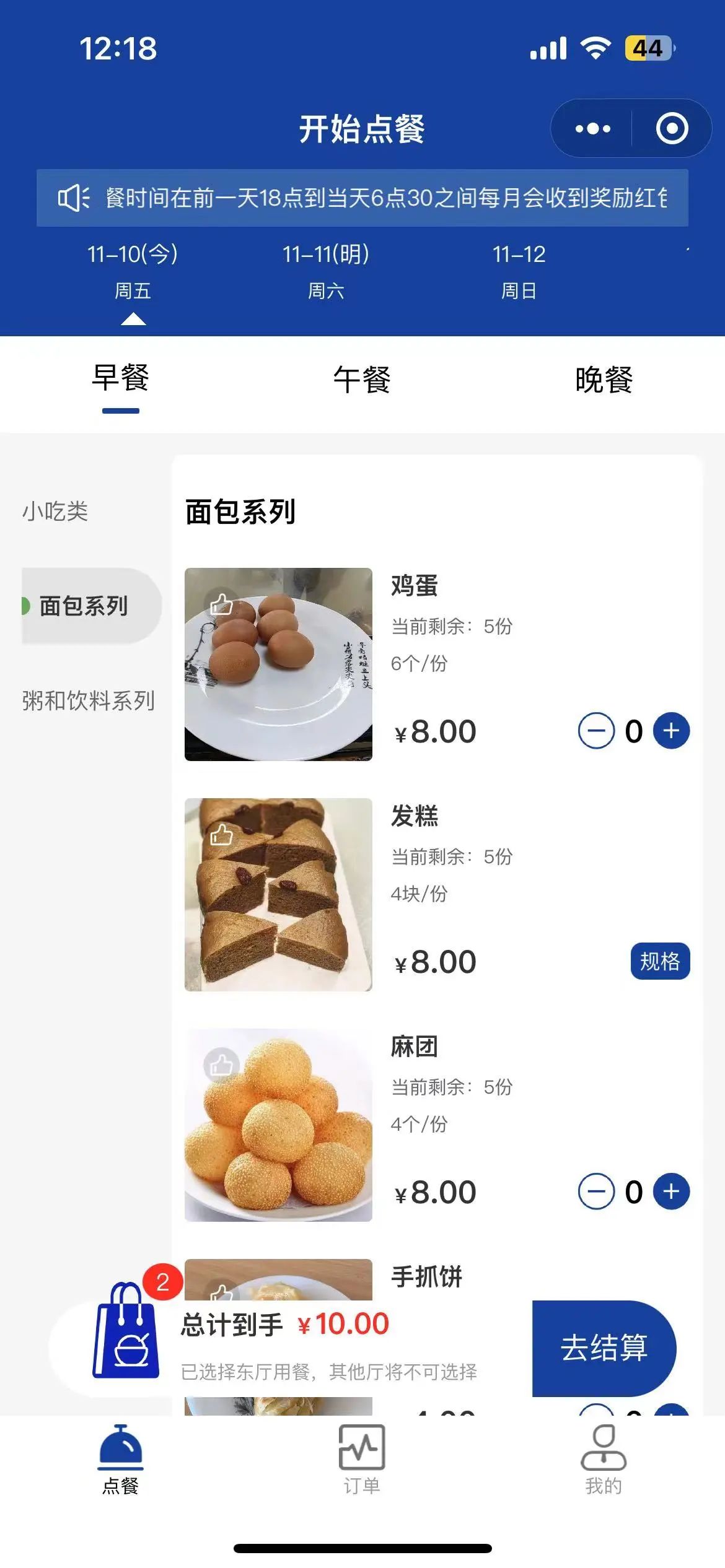The width and height of the screenshot is (725, 1568).
Task: Tap 去结算 to check out
Action: point(604,1348)
